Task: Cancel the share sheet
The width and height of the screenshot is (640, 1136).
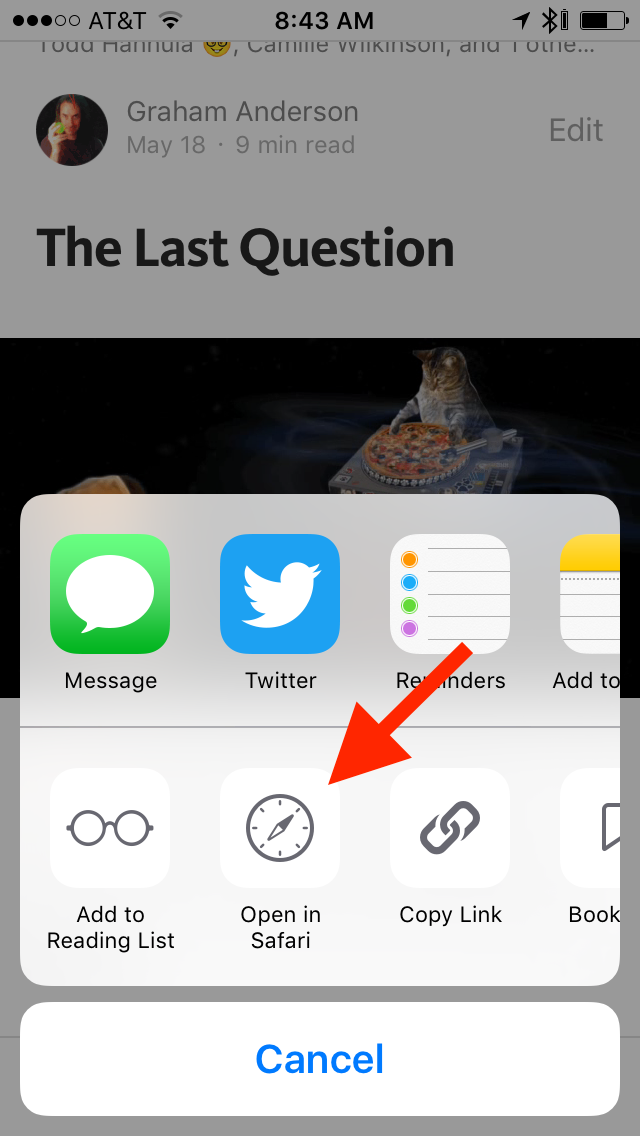Action: click(x=320, y=1059)
